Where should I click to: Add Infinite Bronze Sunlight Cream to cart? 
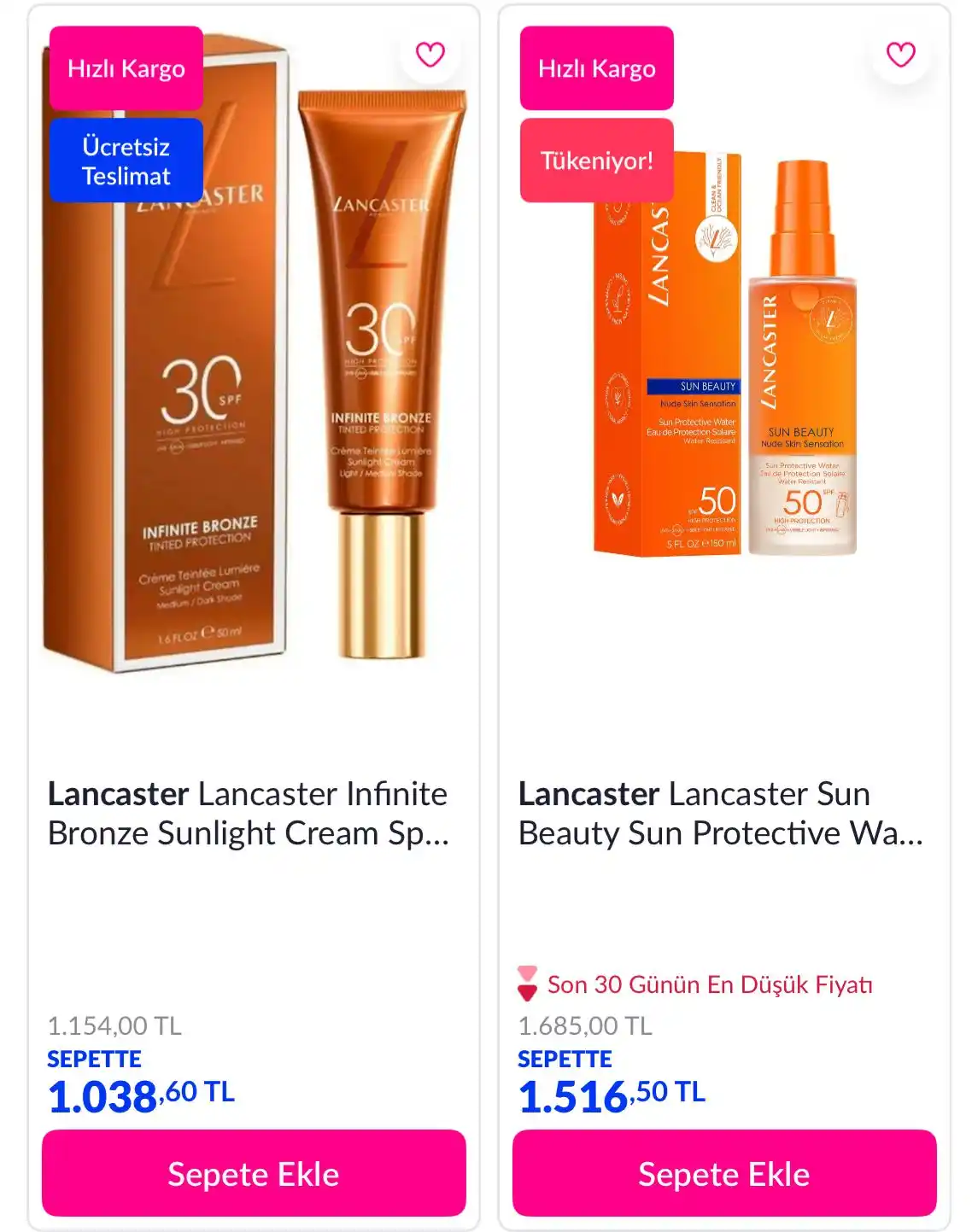click(254, 1173)
